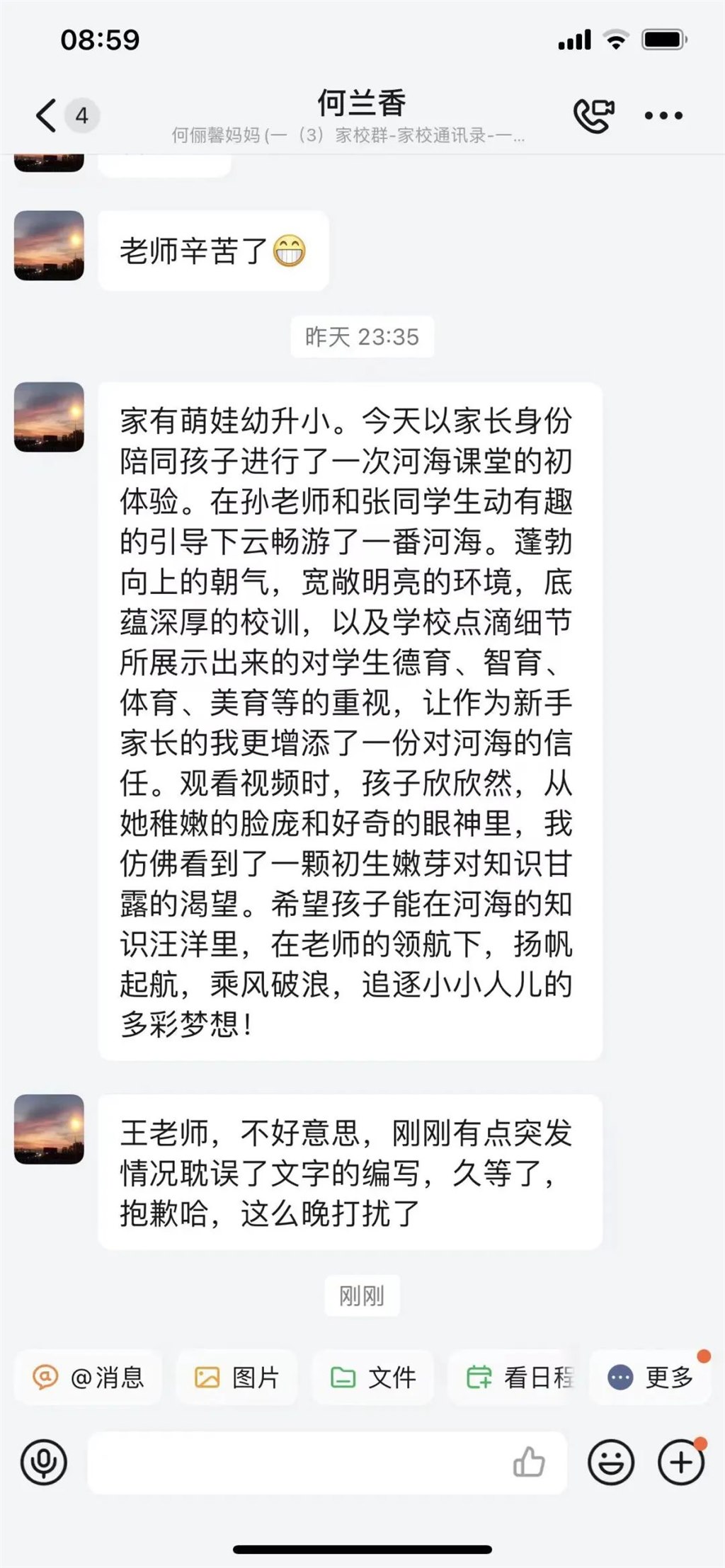Screen dimensions: 725x1568
Task: Open the 图片 picture shortcut
Action: (x=236, y=1377)
